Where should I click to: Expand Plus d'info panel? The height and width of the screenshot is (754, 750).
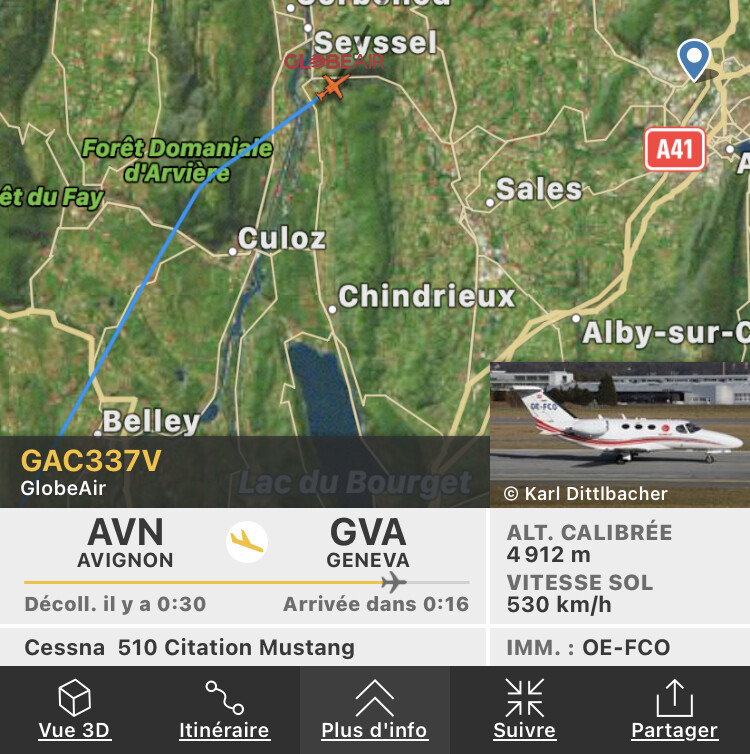(x=374, y=710)
